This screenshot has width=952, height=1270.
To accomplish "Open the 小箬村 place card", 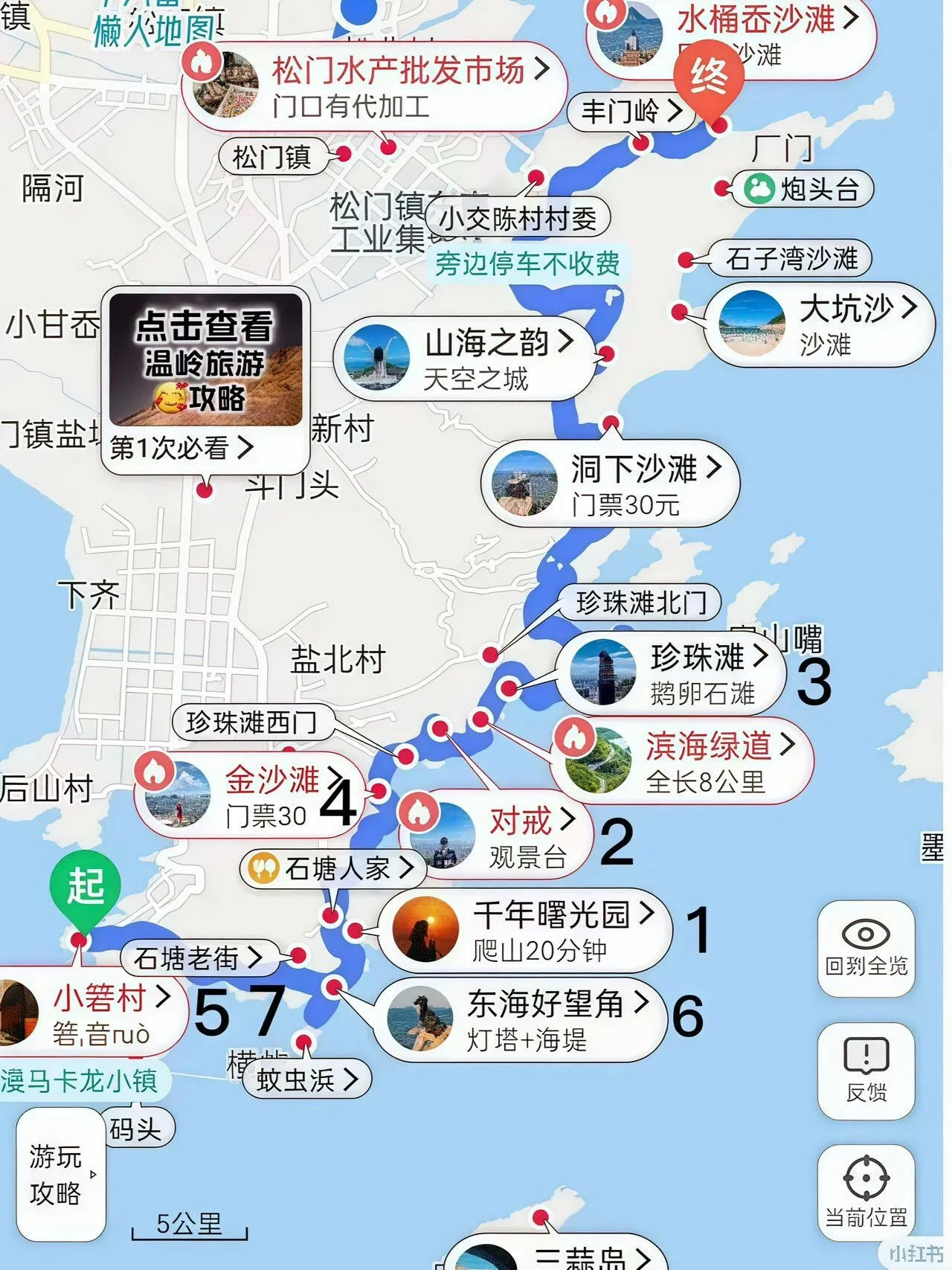I will coord(93,1013).
